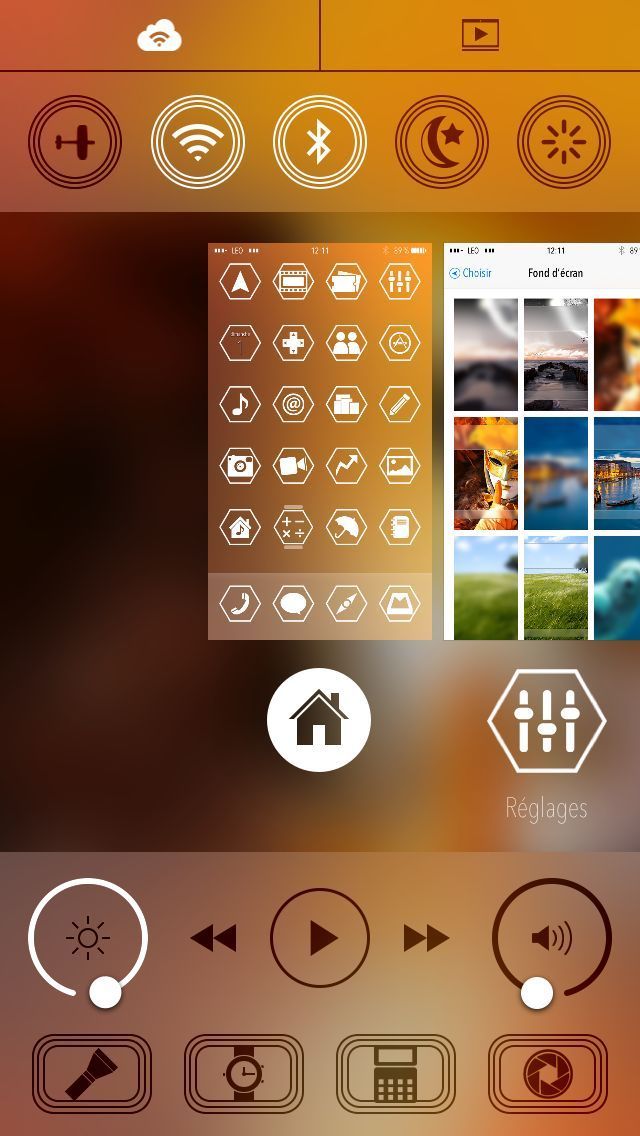Enable Airplane mode
The width and height of the screenshot is (640, 1136).
tap(75, 142)
